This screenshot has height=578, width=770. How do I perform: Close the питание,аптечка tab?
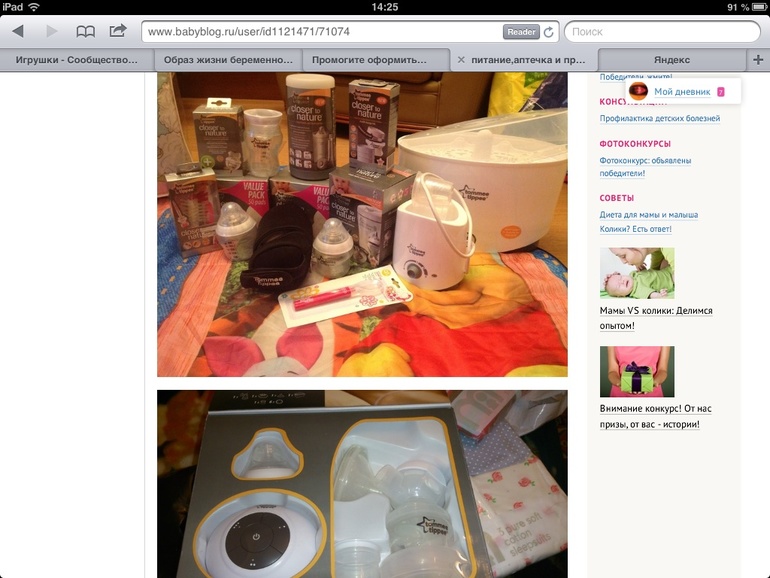[x=461, y=60]
